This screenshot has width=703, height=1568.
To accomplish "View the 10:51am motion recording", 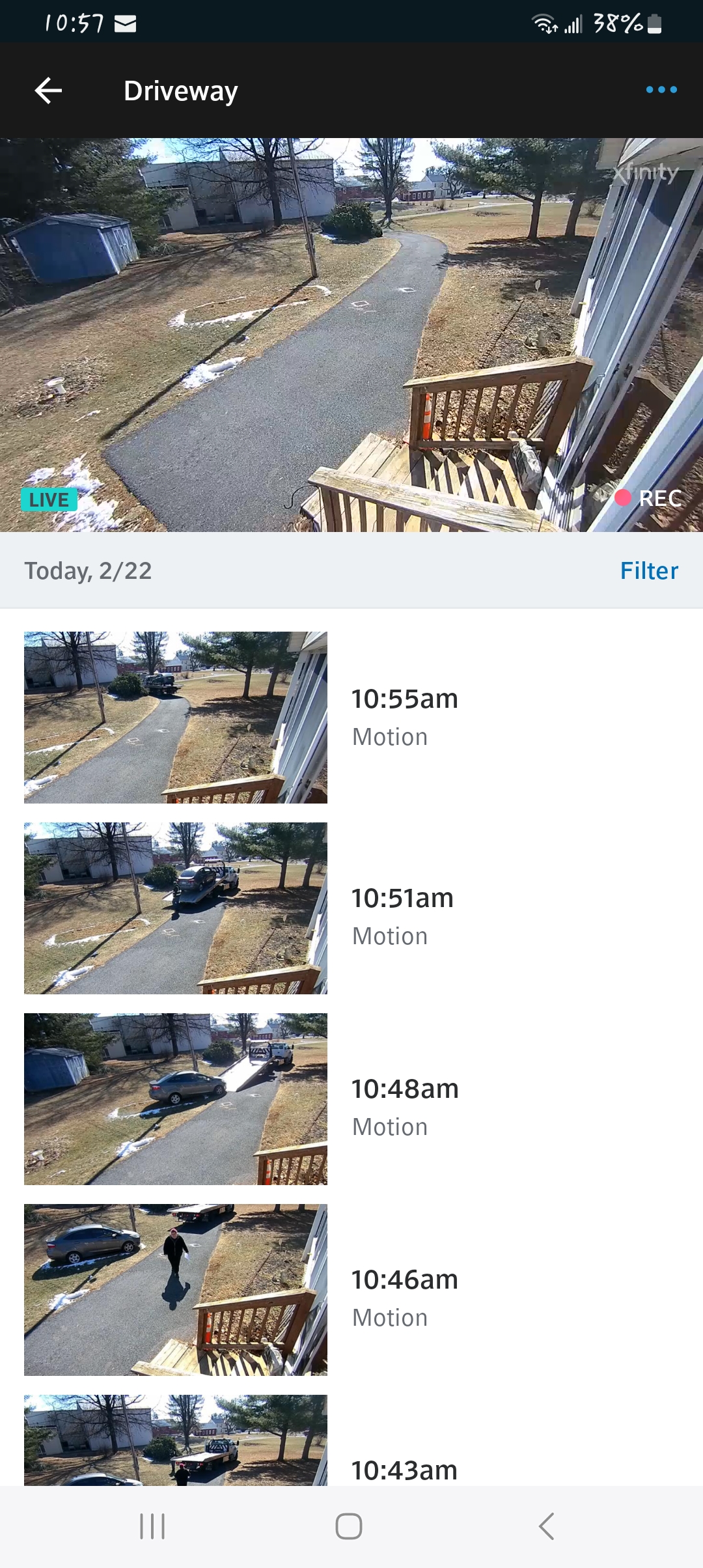I will click(176, 908).
